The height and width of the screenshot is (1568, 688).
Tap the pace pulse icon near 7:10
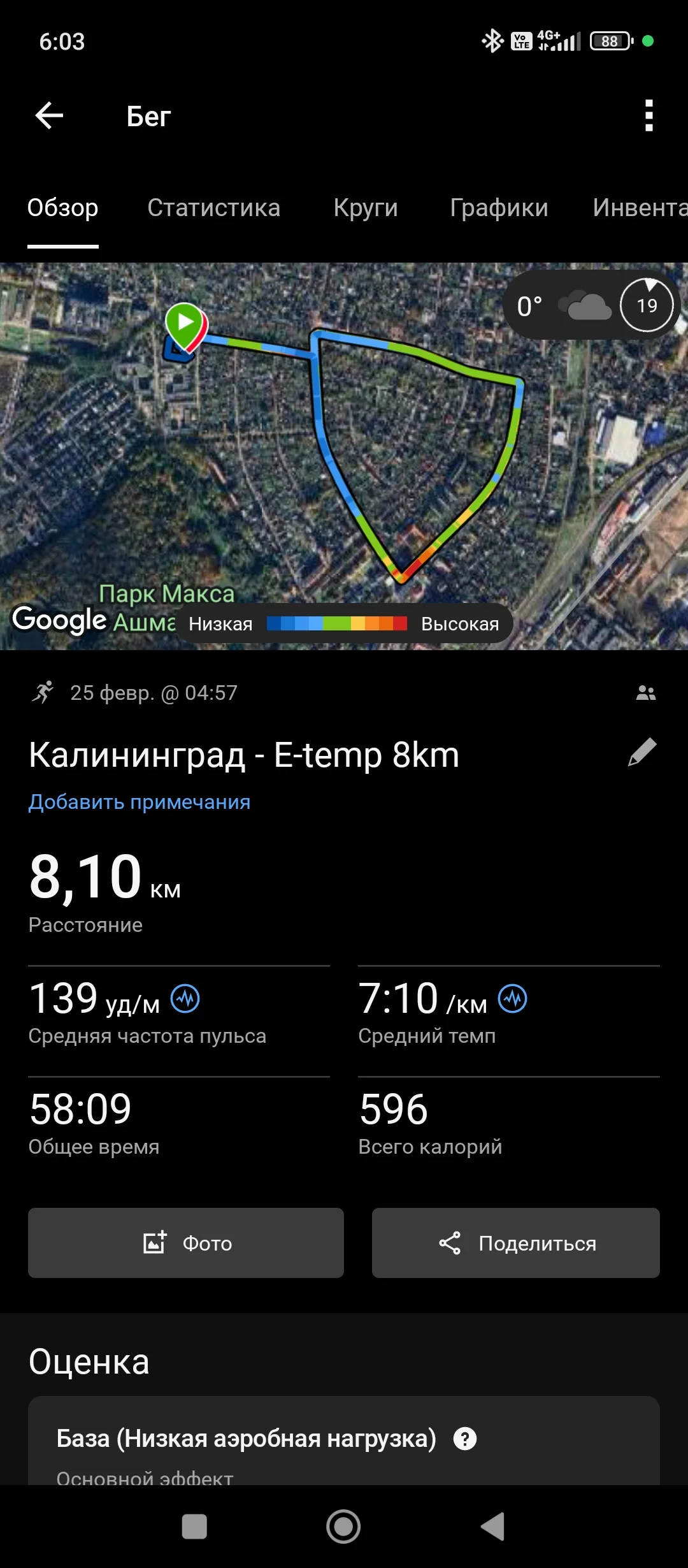(x=513, y=999)
